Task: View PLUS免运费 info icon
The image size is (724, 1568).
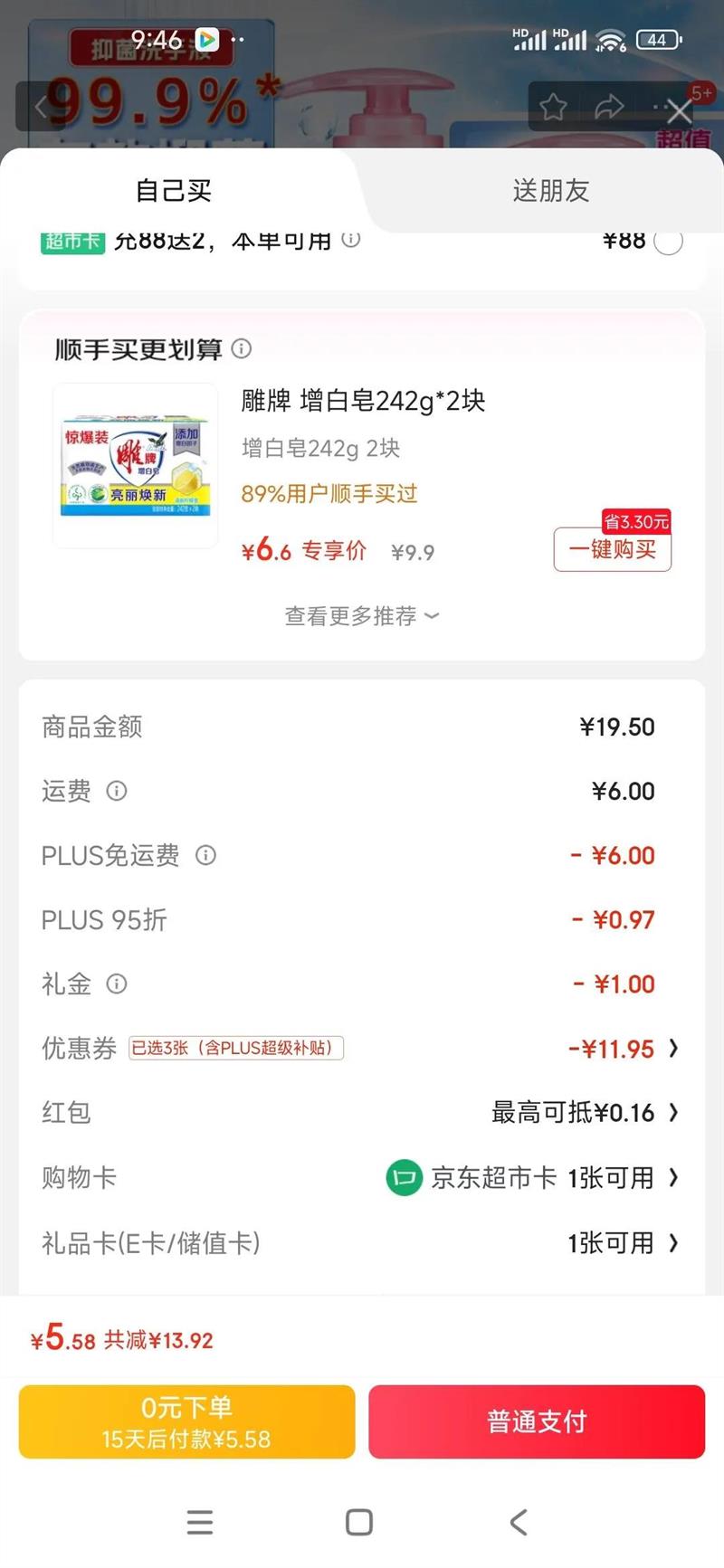Action: pos(206,855)
